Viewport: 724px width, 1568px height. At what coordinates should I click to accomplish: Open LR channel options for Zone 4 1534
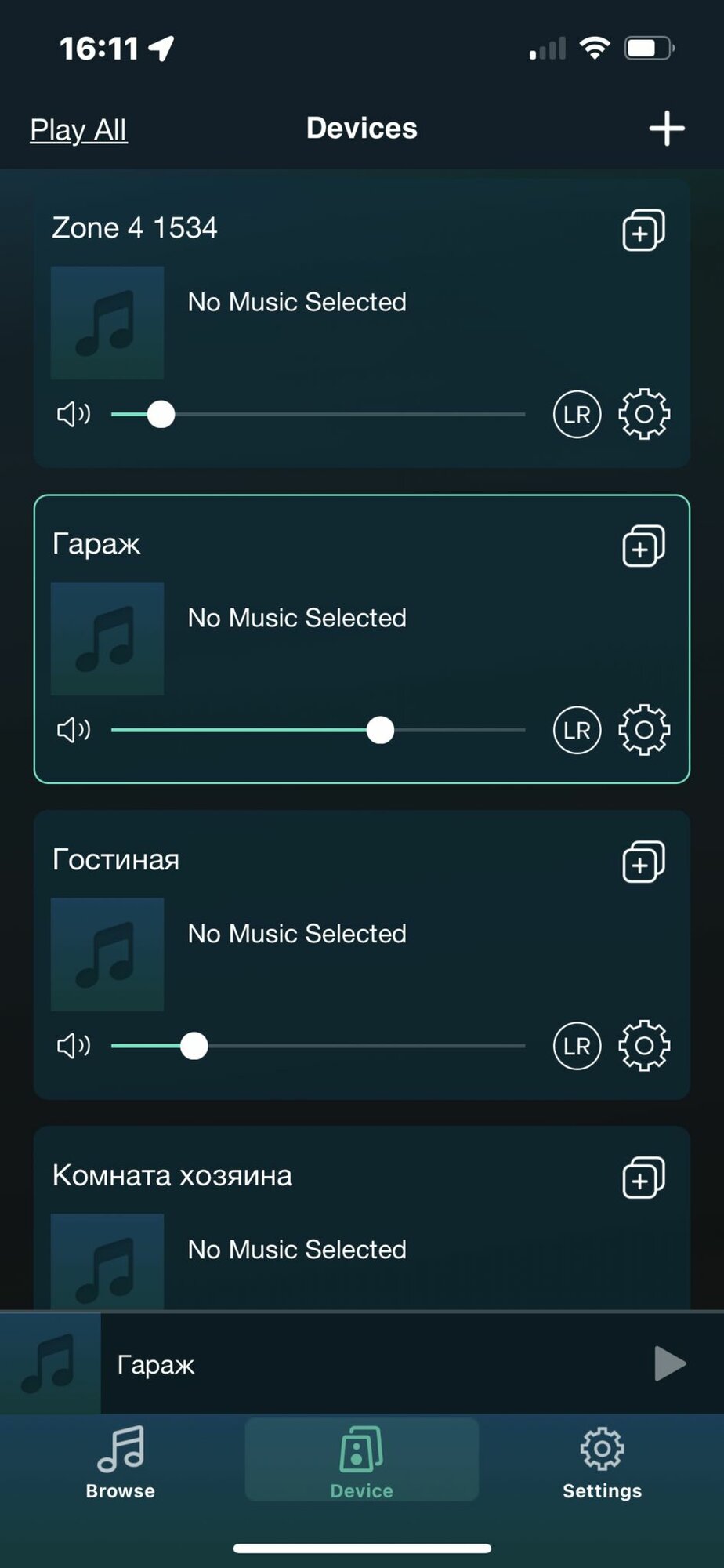coord(577,414)
